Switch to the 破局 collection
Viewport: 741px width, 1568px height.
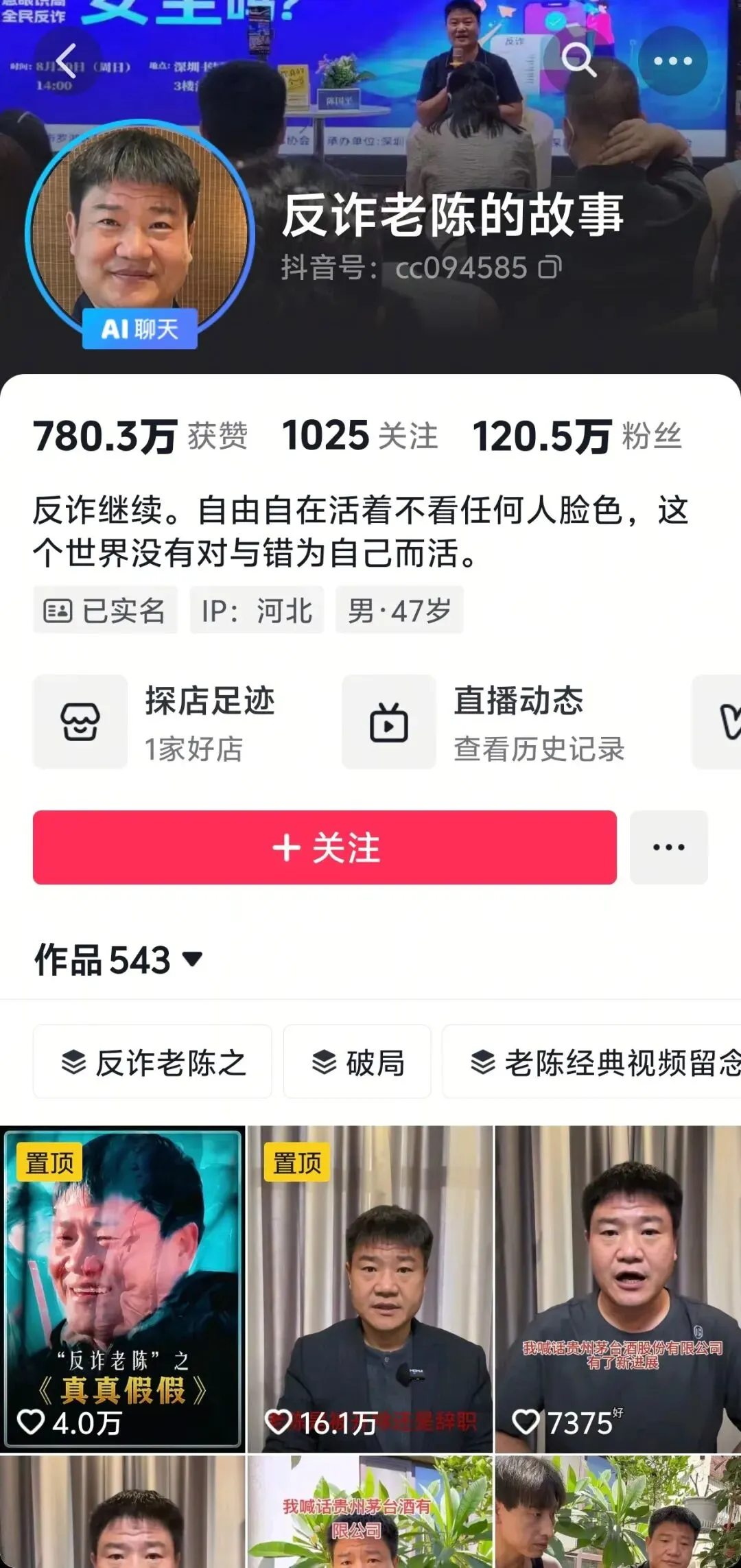click(357, 1062)
